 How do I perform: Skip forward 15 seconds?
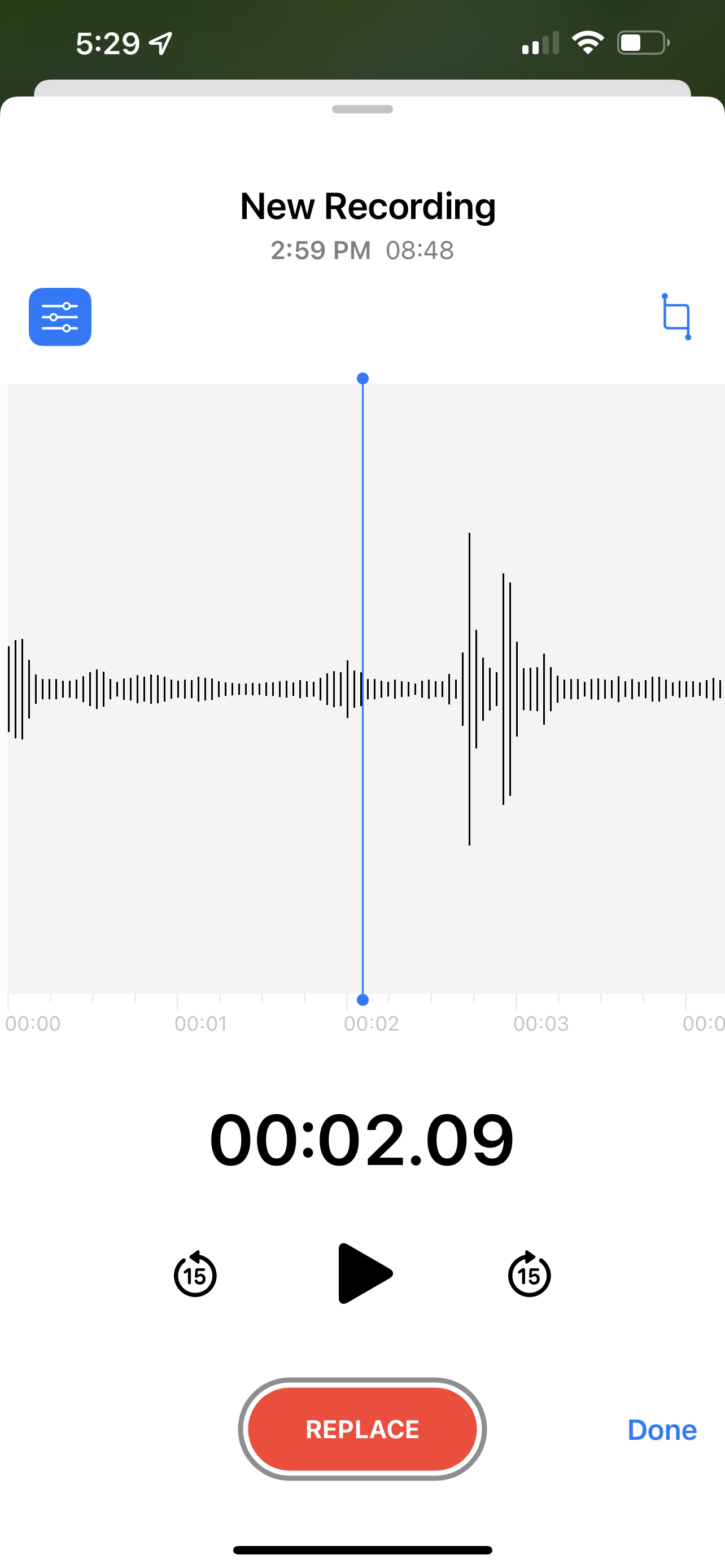click(529, 1274)
